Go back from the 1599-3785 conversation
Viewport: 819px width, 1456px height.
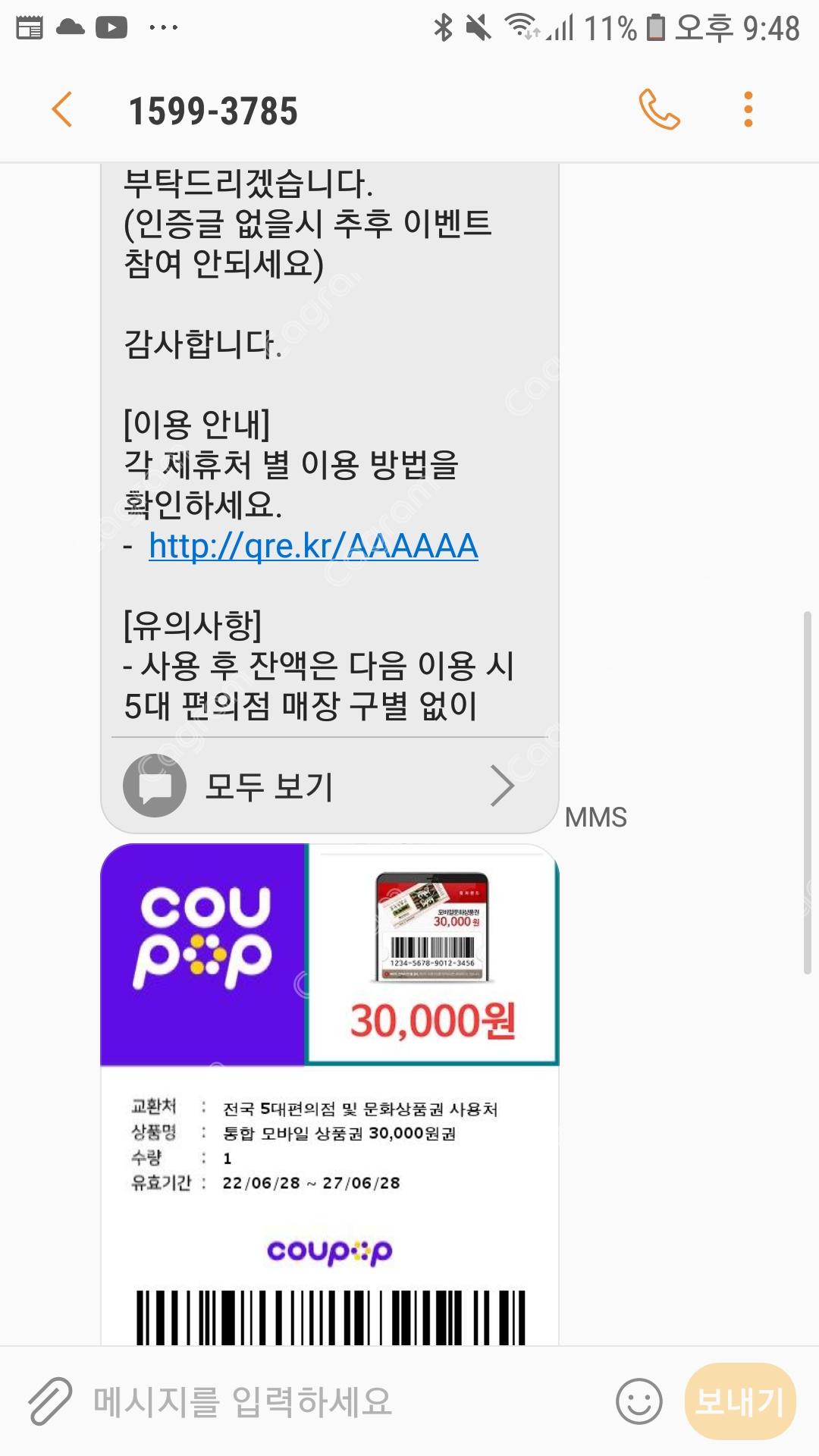tap(62, 110)
